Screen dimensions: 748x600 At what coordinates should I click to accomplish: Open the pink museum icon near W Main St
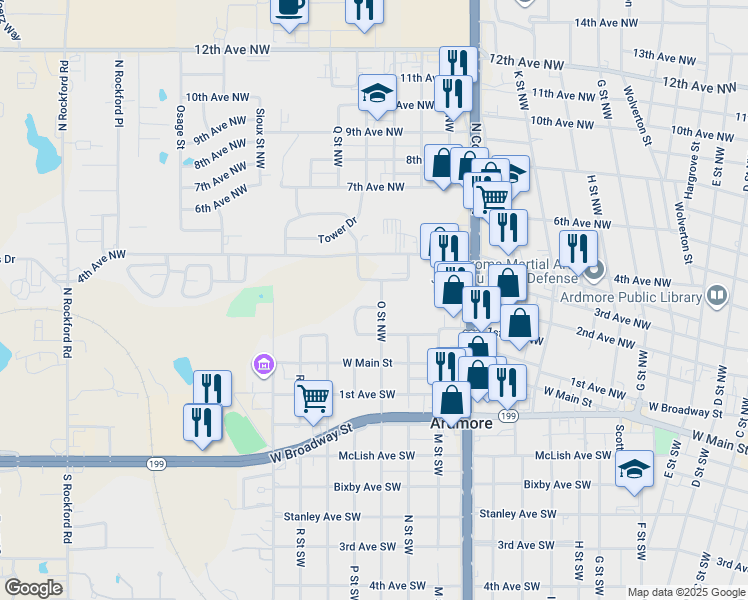[x=263, y=363]
